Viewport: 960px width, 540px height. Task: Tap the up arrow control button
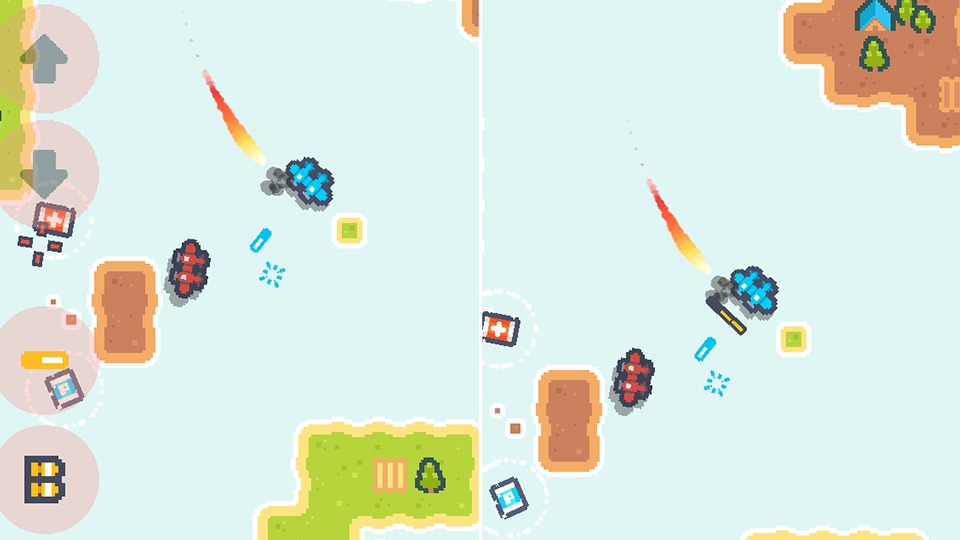44,58
